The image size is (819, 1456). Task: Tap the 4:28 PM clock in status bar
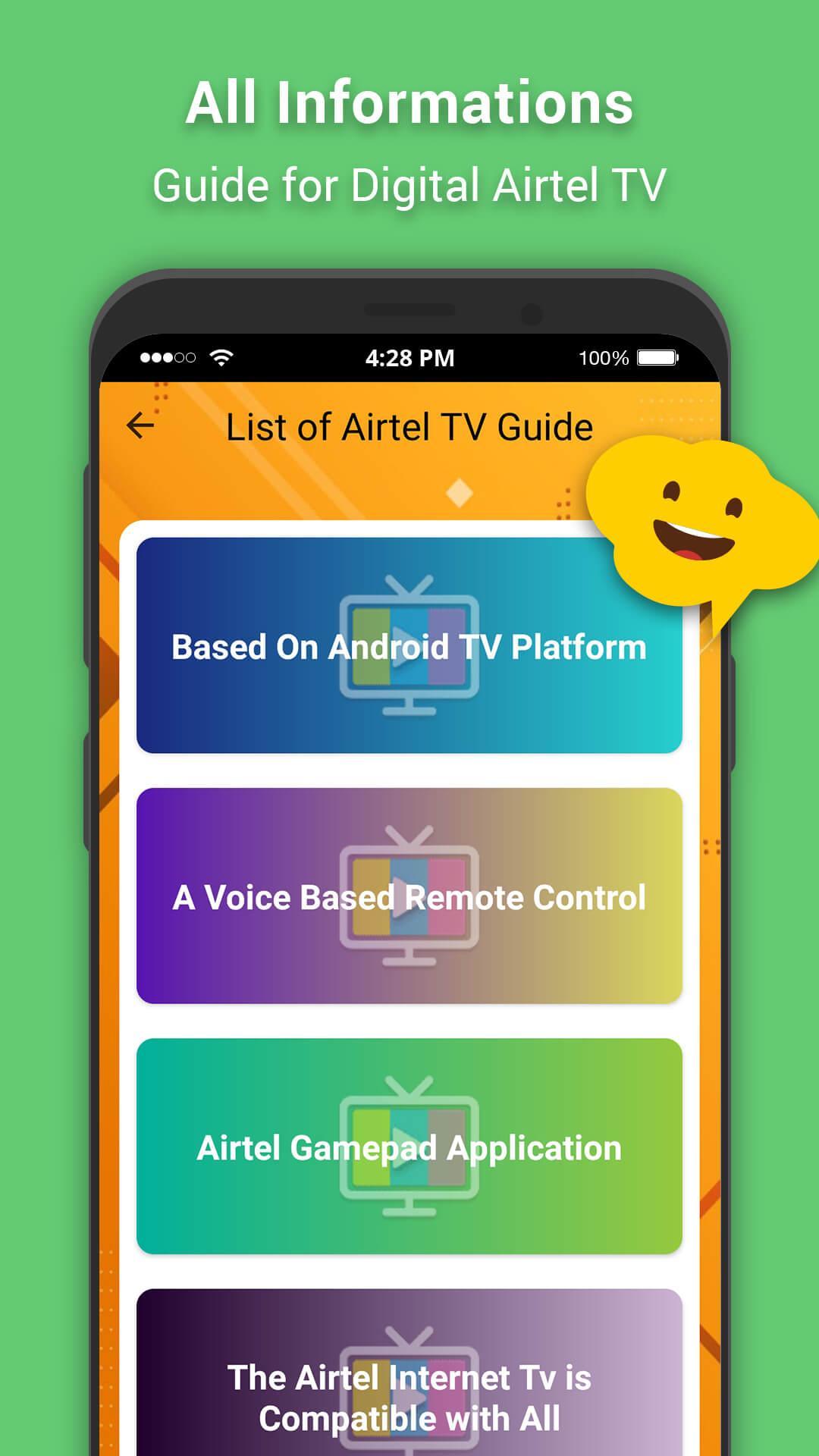[x=409, y=356]
